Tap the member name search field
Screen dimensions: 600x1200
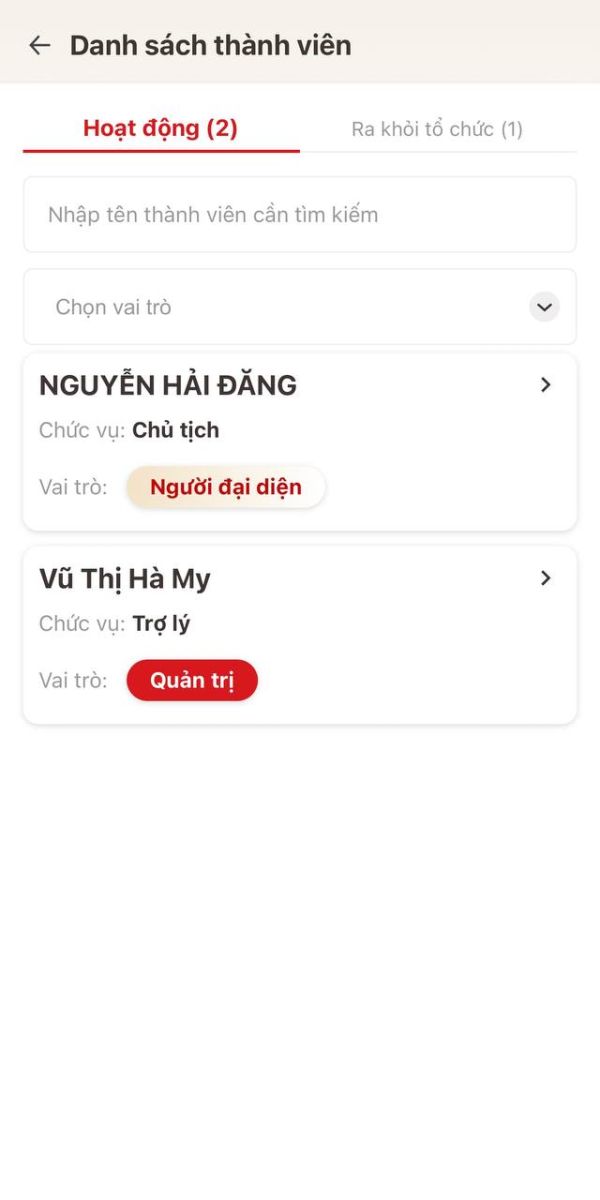(x=300, y=215)
